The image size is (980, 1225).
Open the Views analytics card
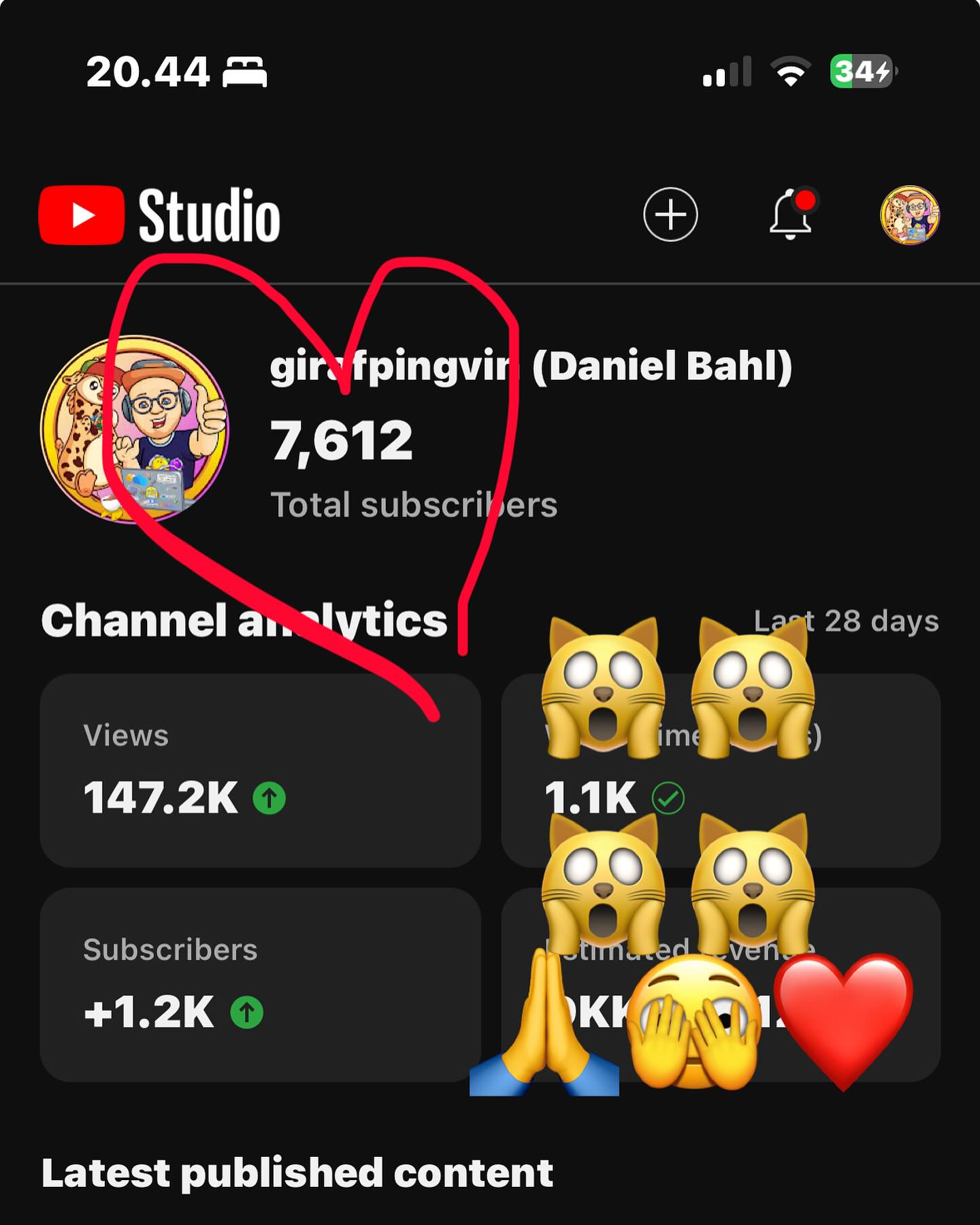(261, 770)
